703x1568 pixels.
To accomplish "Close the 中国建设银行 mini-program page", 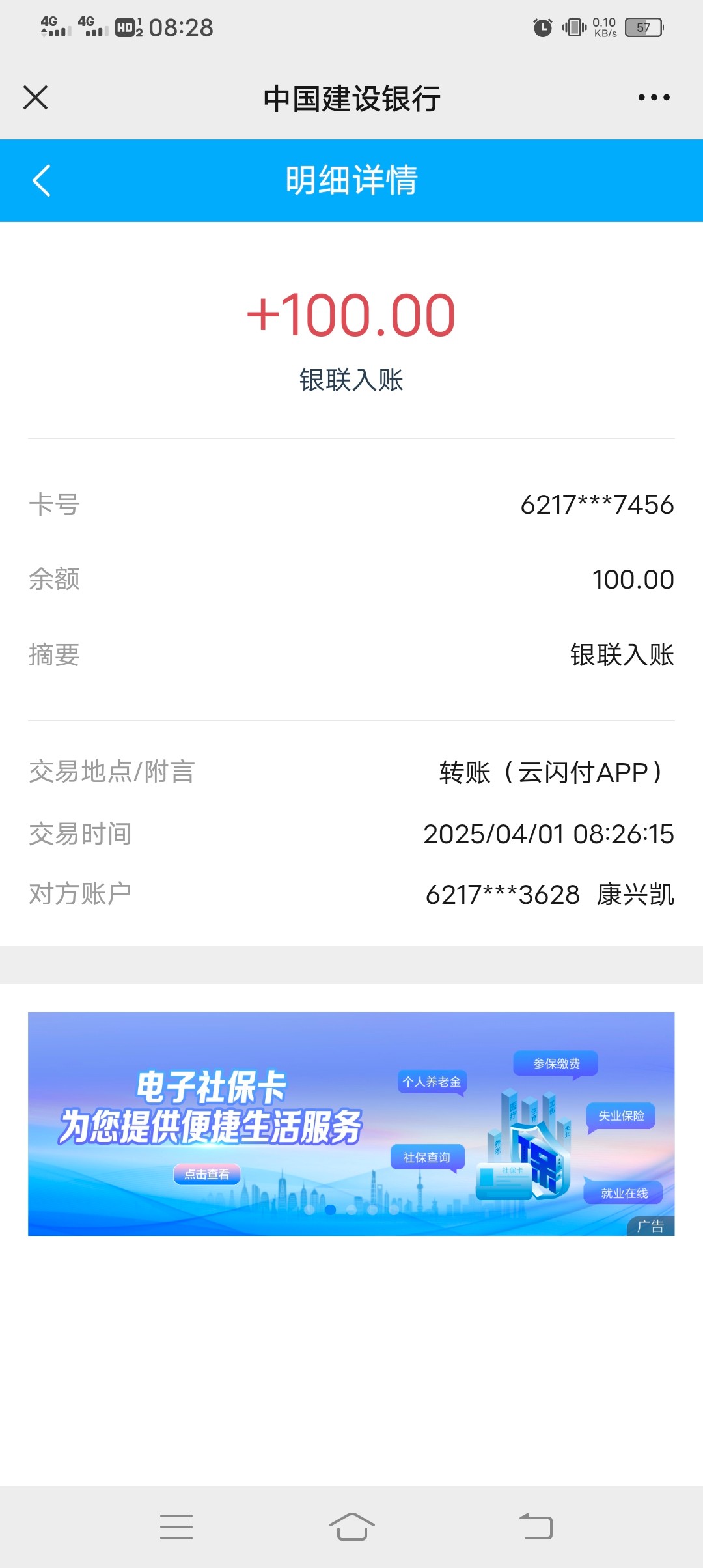I will [35, 98].
